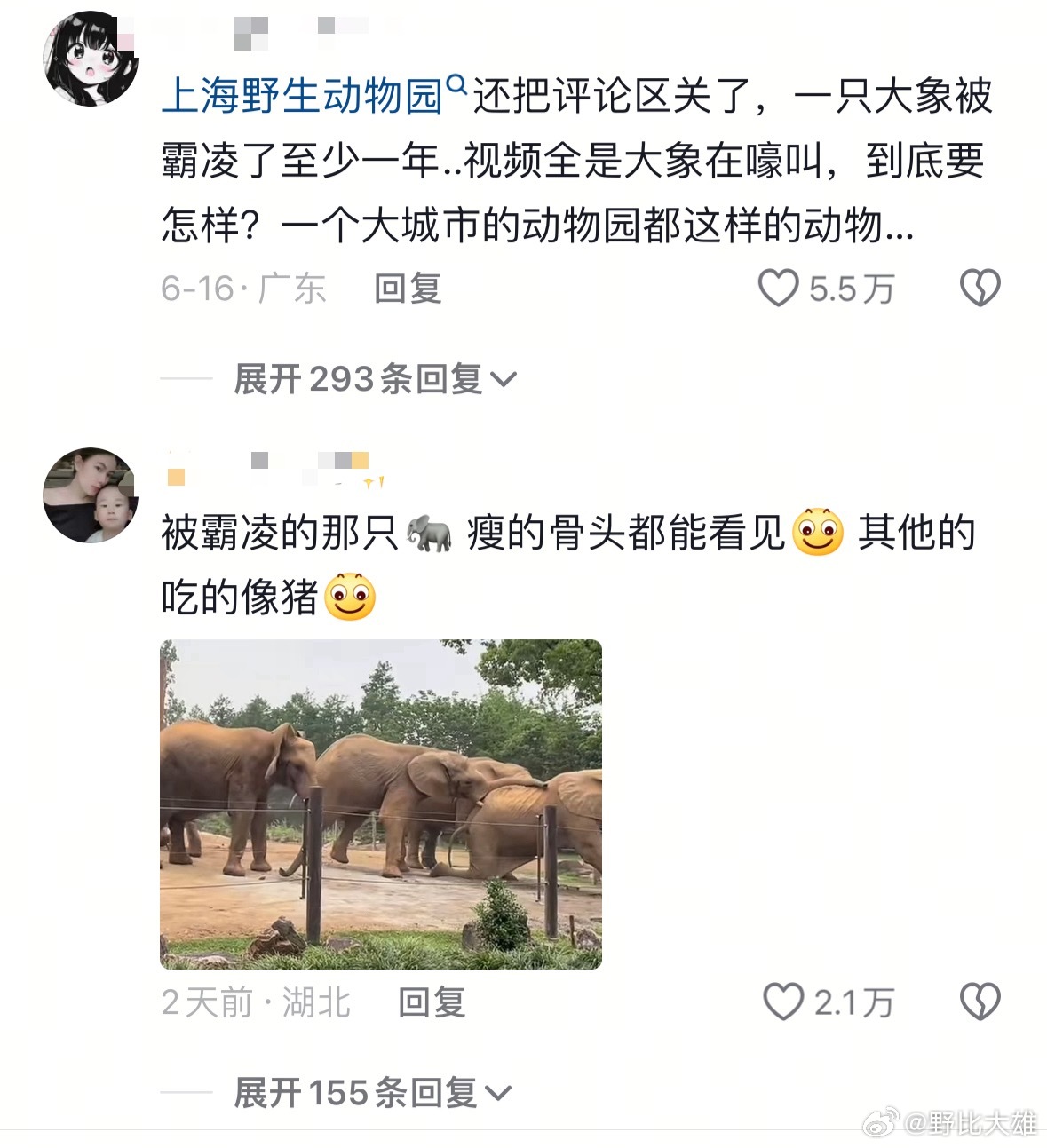Screen dimensions: 1047x1148
Task: Reply to the 6-16 广东 comment
Action: 408,289
